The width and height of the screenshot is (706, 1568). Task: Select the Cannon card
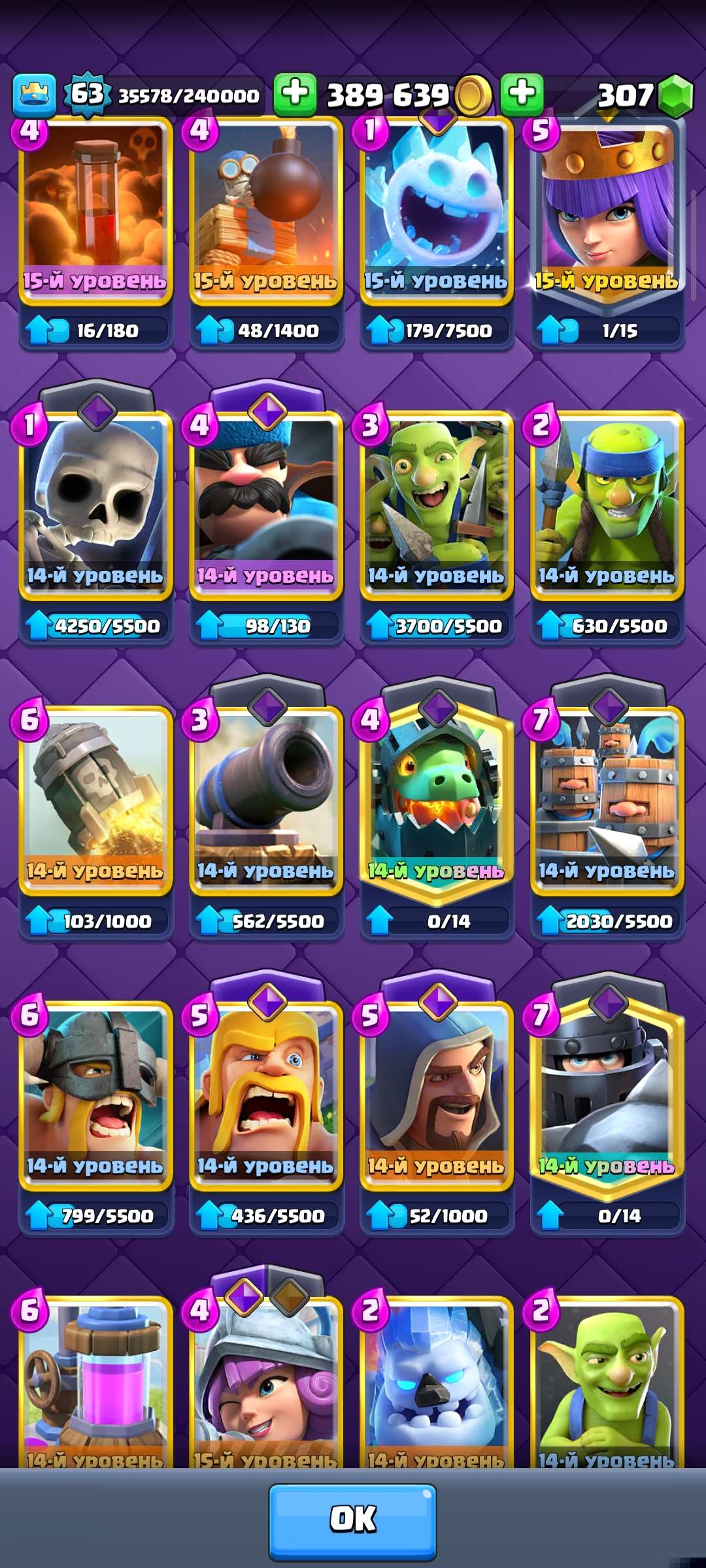coord(265,810)
